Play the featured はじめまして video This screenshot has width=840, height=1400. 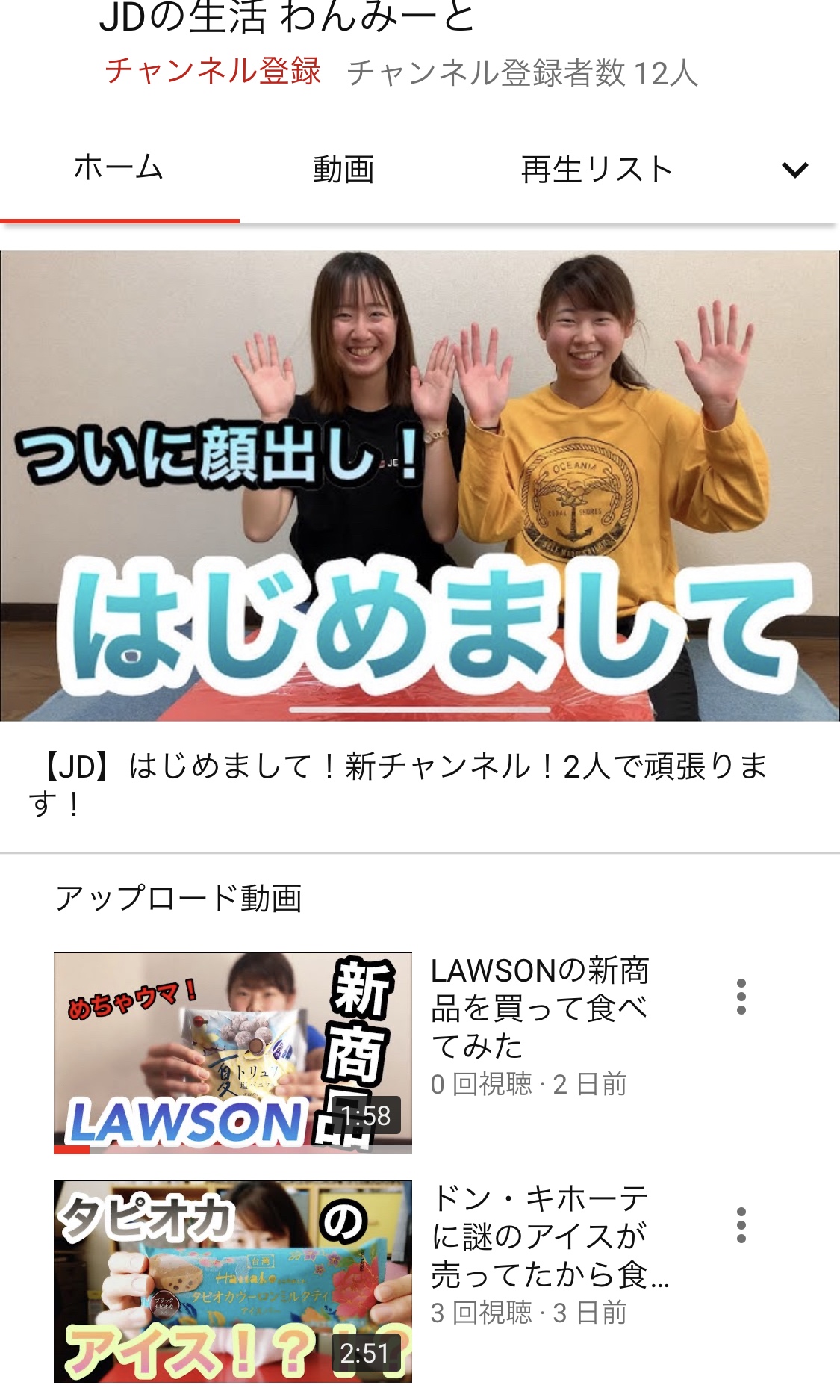coord(420,486)
